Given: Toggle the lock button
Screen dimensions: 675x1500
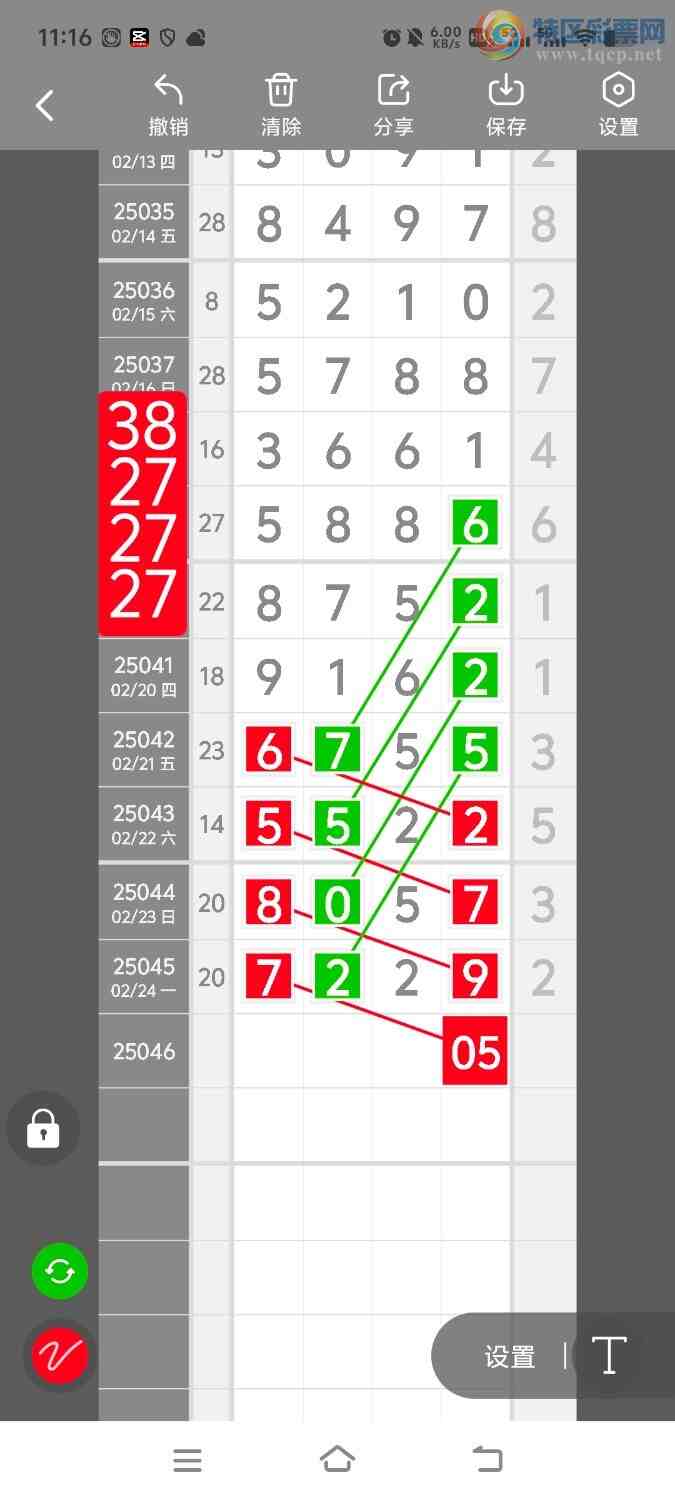Looking at the screenshot, I should point(43,1129).
